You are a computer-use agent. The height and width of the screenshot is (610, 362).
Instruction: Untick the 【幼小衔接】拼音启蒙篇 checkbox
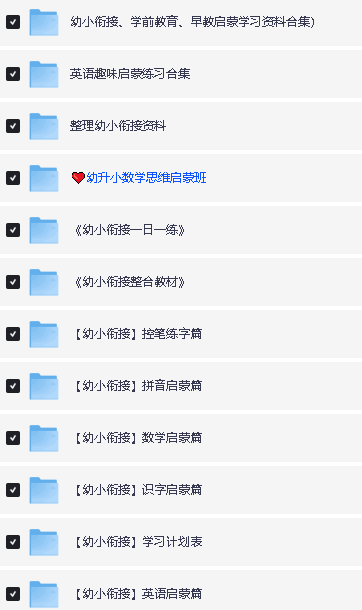pyautogui.click(x=13, y=386)
